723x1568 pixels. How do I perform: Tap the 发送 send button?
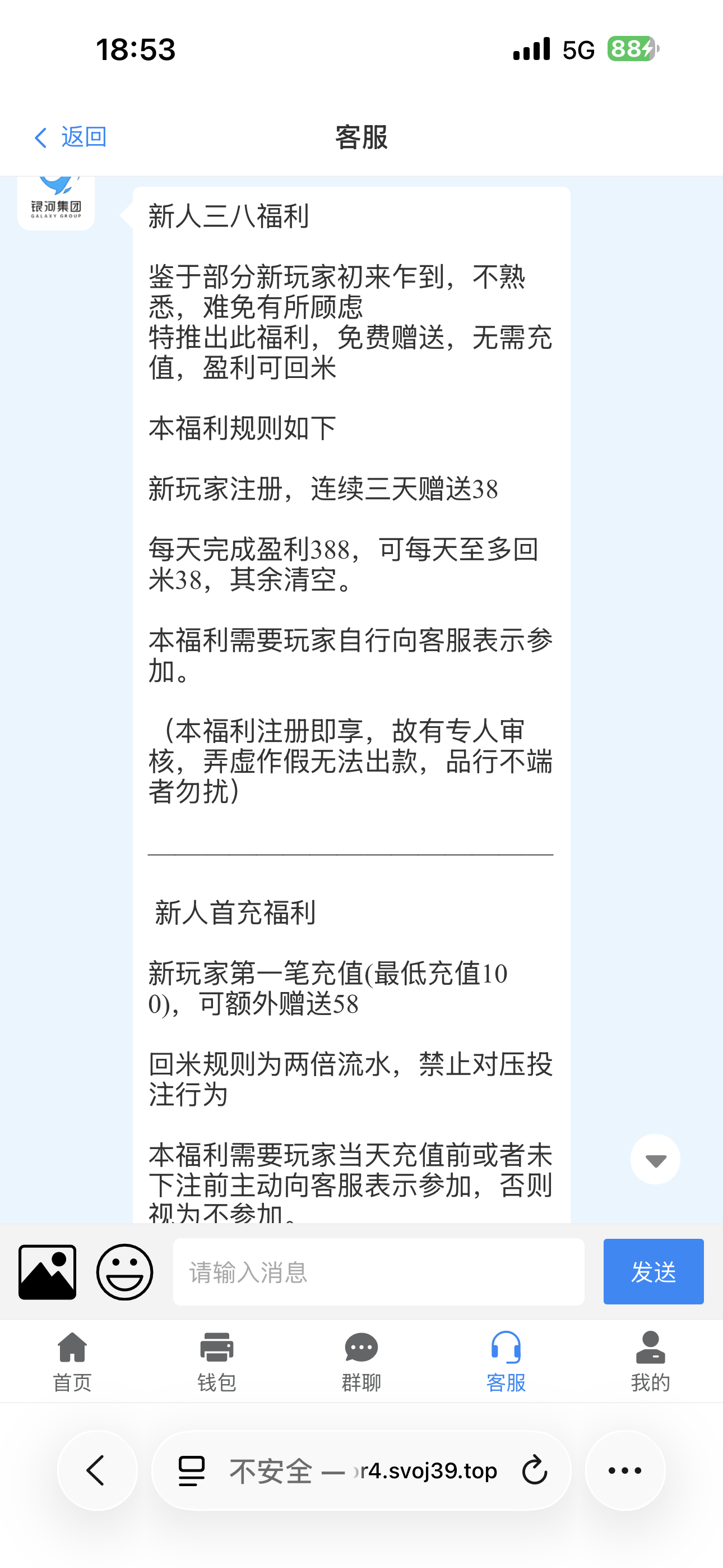(653, 1271)
